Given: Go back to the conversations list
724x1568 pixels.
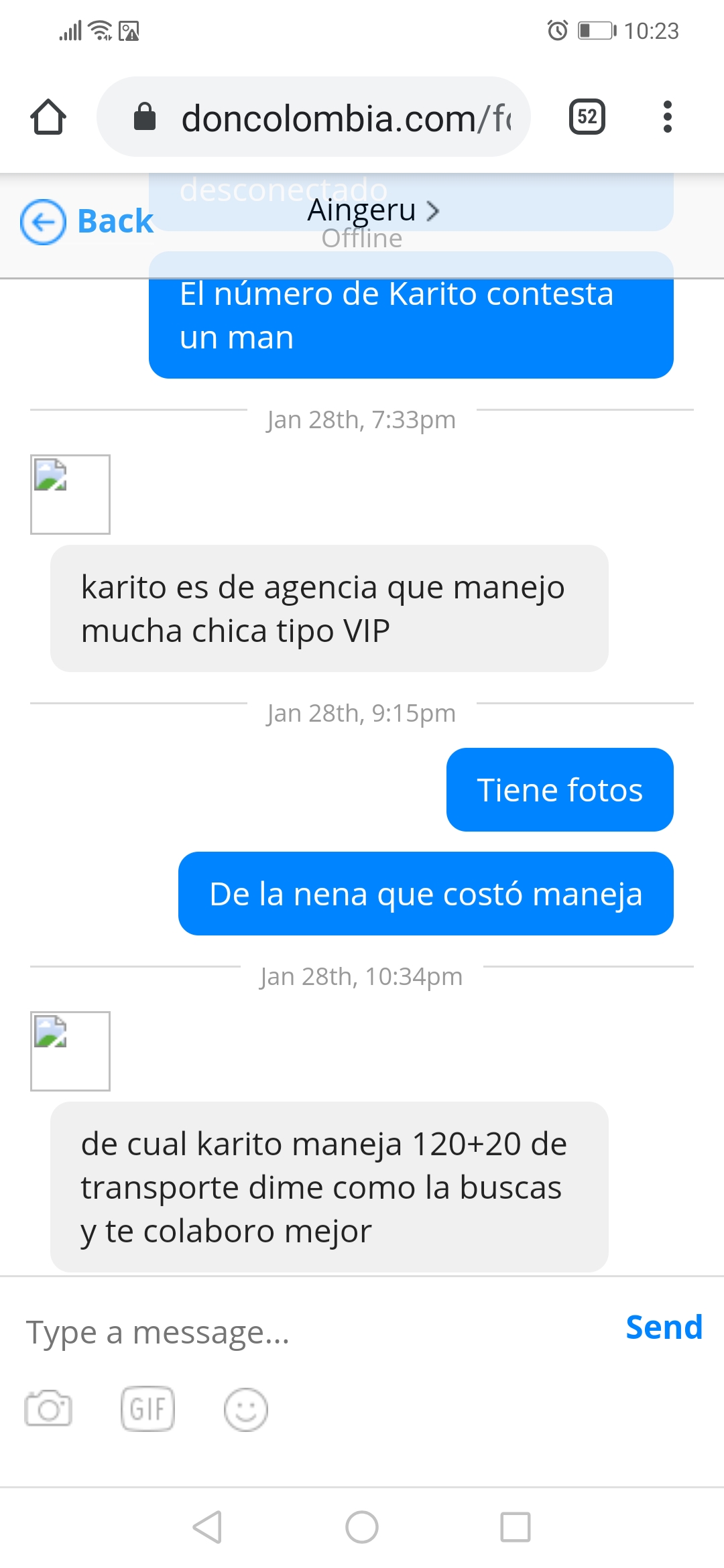Looking at the screenshot, I should [87, 222].
